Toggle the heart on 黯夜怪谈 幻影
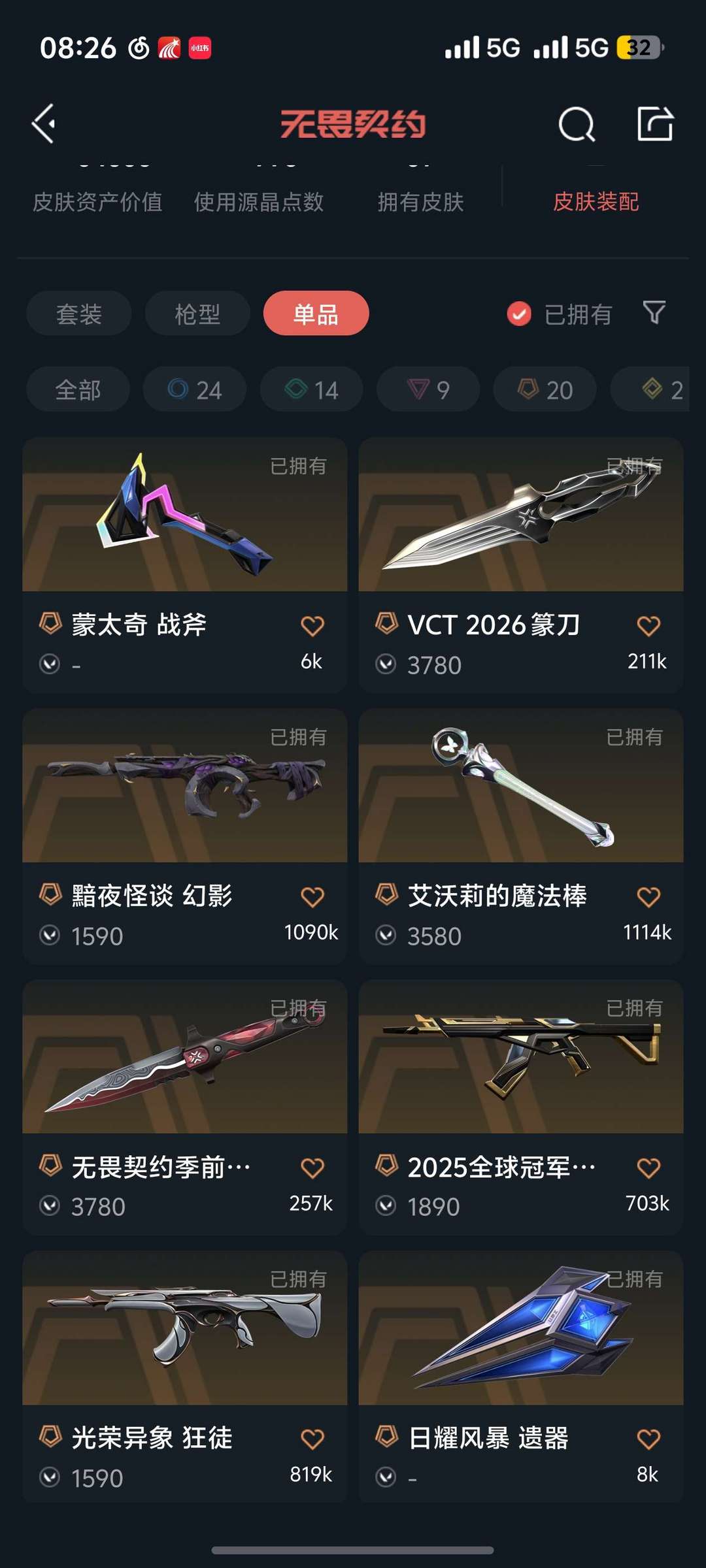706x1568 pixels. point(313,896)
